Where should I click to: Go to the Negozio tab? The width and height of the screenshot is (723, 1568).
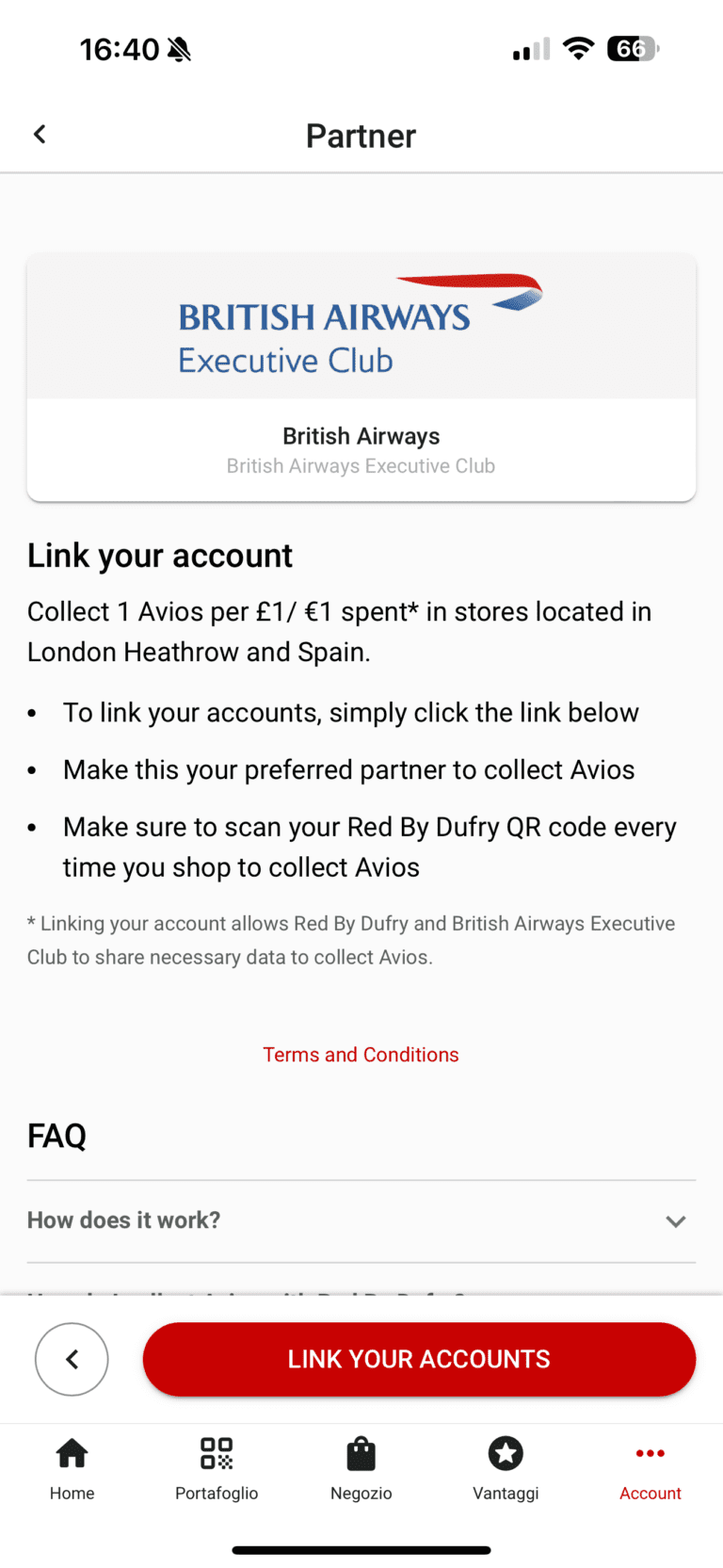point(361,1467)
